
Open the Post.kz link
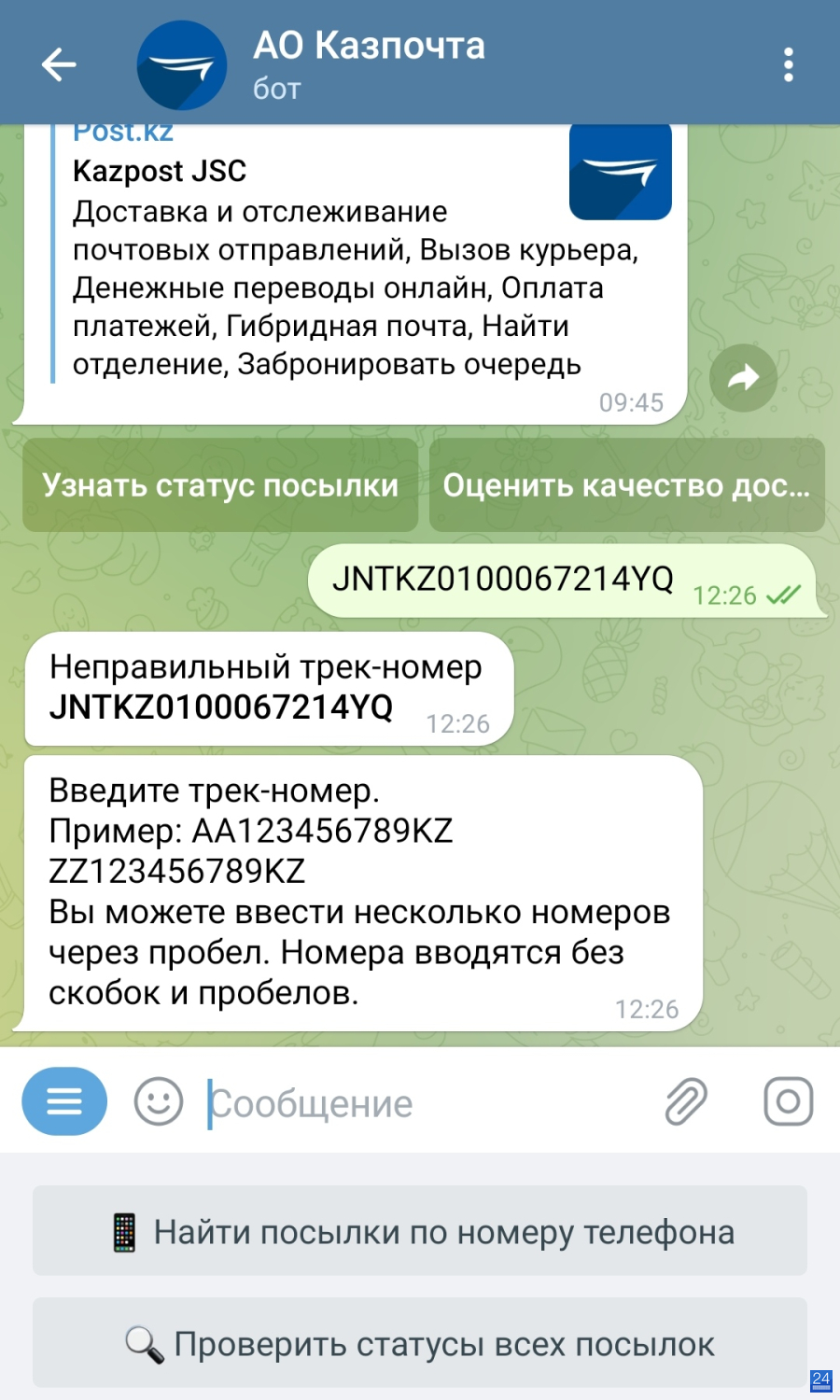click(123, 133)
